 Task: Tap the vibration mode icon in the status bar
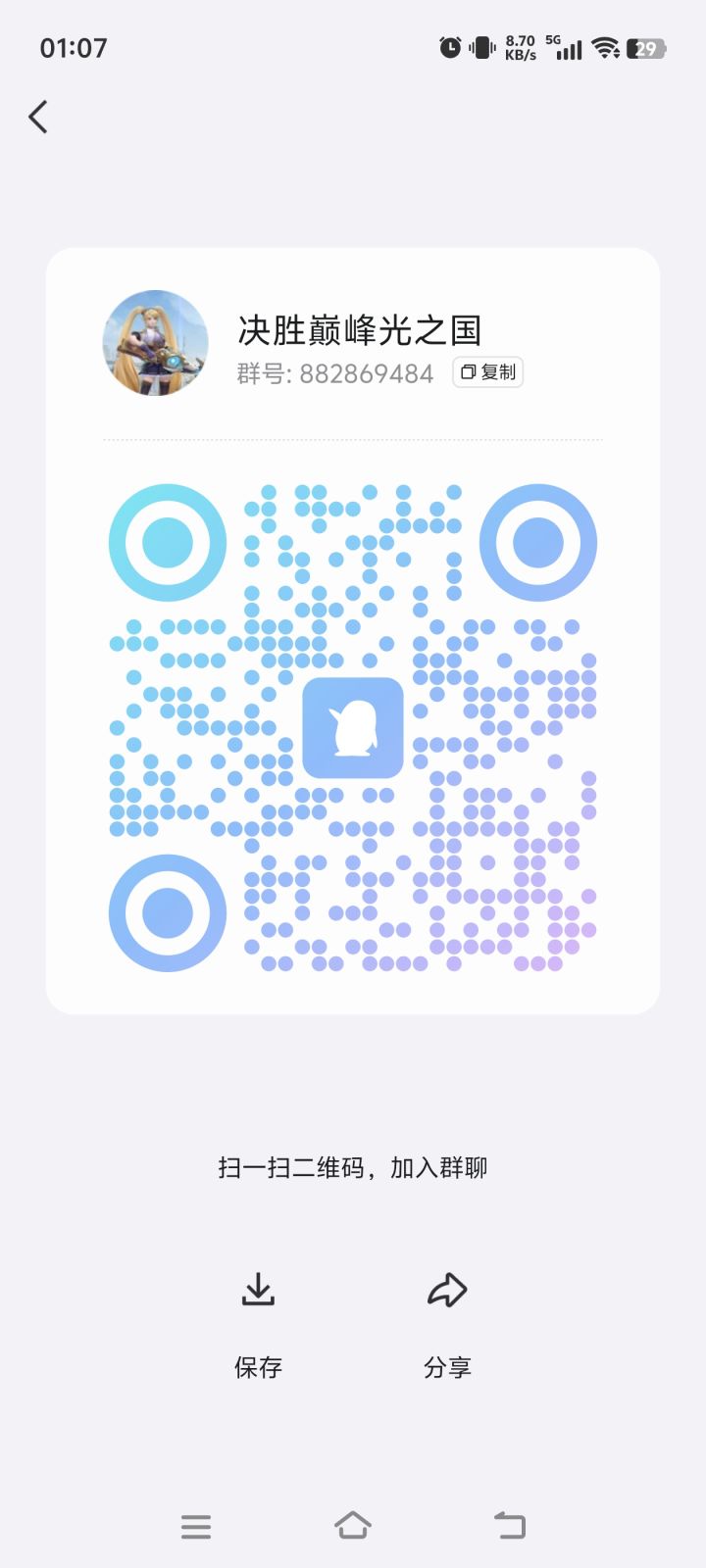[480, 46]
